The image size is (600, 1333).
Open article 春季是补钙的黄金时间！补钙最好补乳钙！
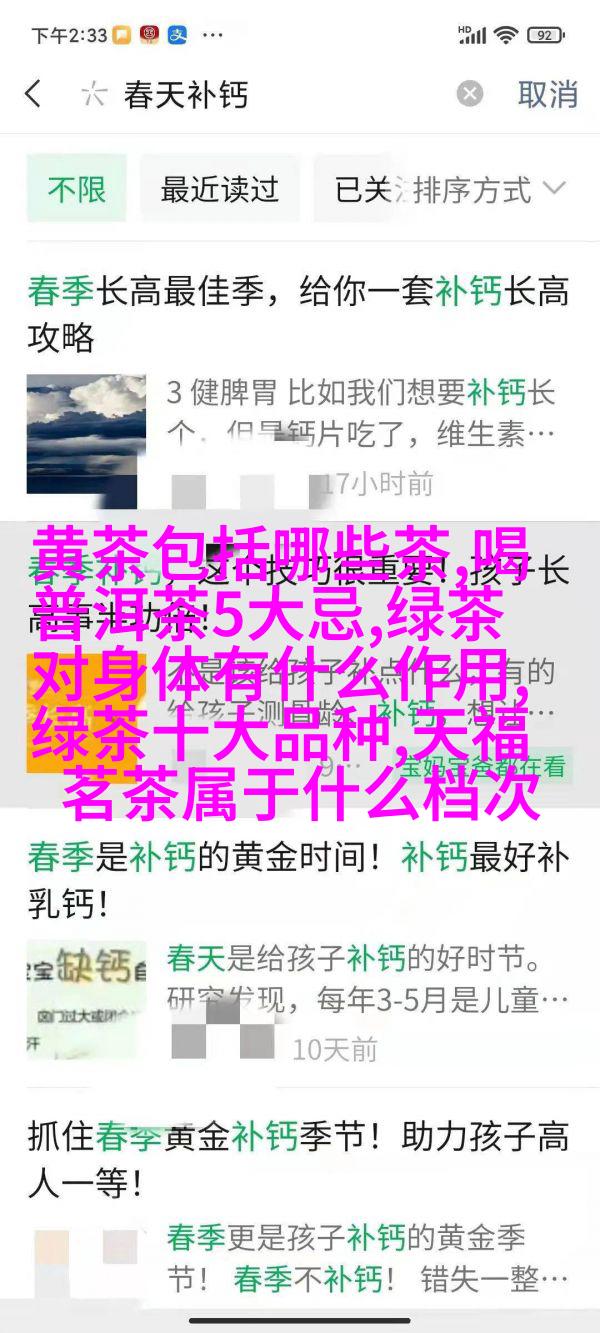pyautogui.click(x=298, y=880)
